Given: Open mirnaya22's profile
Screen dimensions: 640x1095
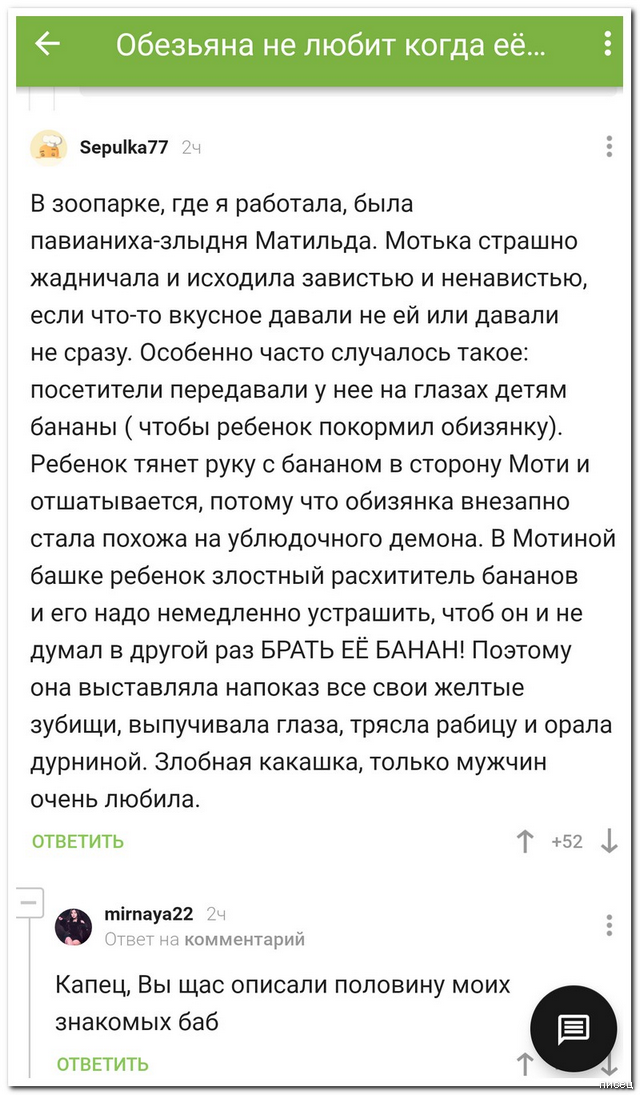Looking at the screenshot, I should (x=148, y=913).
